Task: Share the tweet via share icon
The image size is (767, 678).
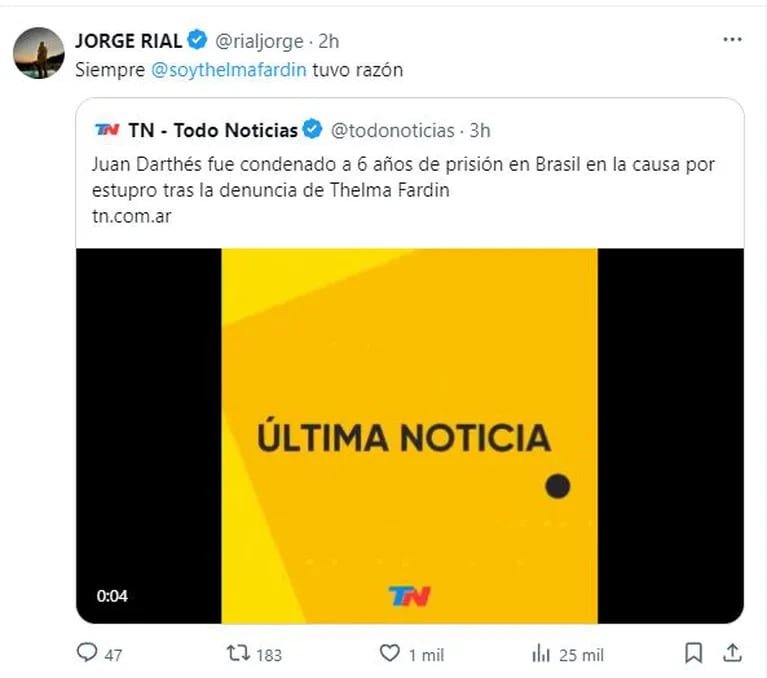Action: pos(732,654)
